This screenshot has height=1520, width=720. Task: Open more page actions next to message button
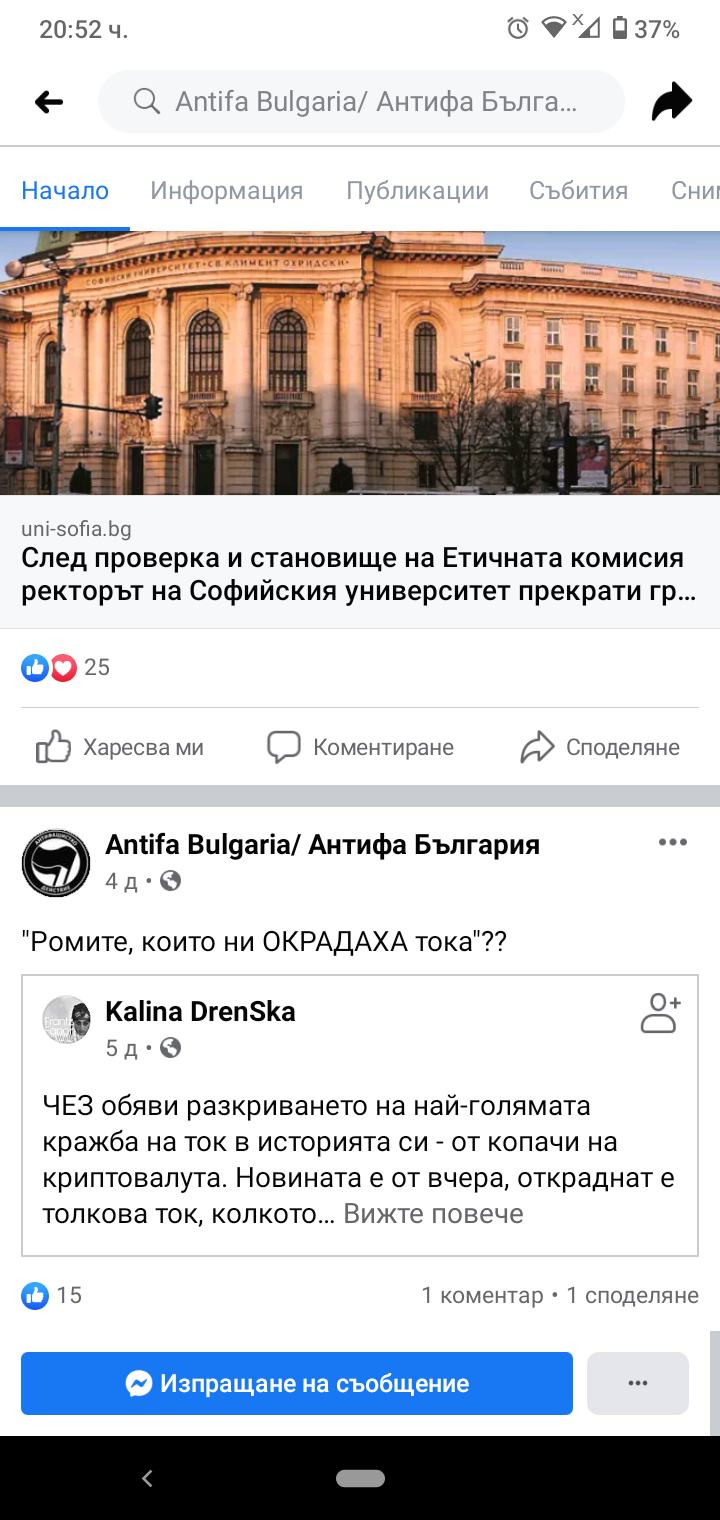click(x=638, y=1384)
